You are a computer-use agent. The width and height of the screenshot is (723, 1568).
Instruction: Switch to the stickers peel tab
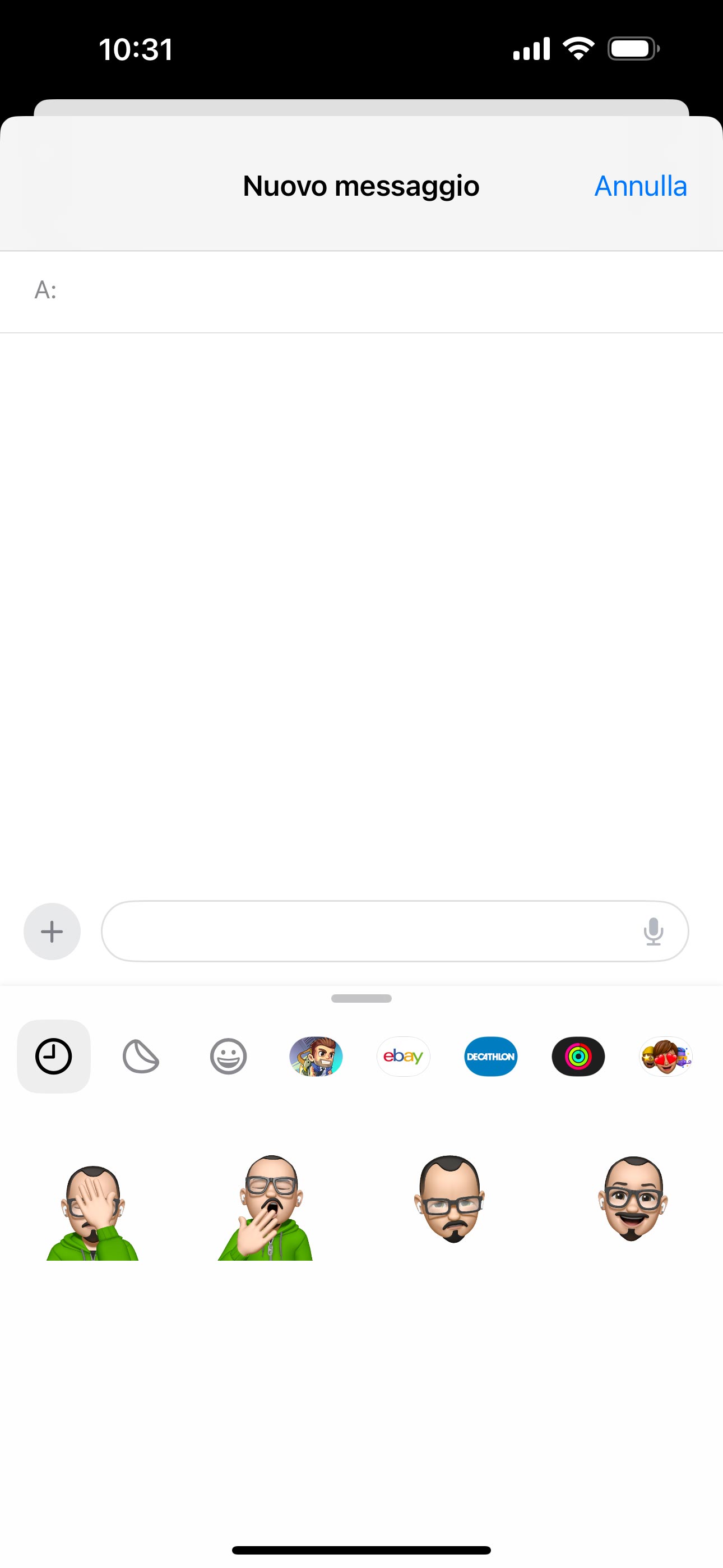[141, 1056]
